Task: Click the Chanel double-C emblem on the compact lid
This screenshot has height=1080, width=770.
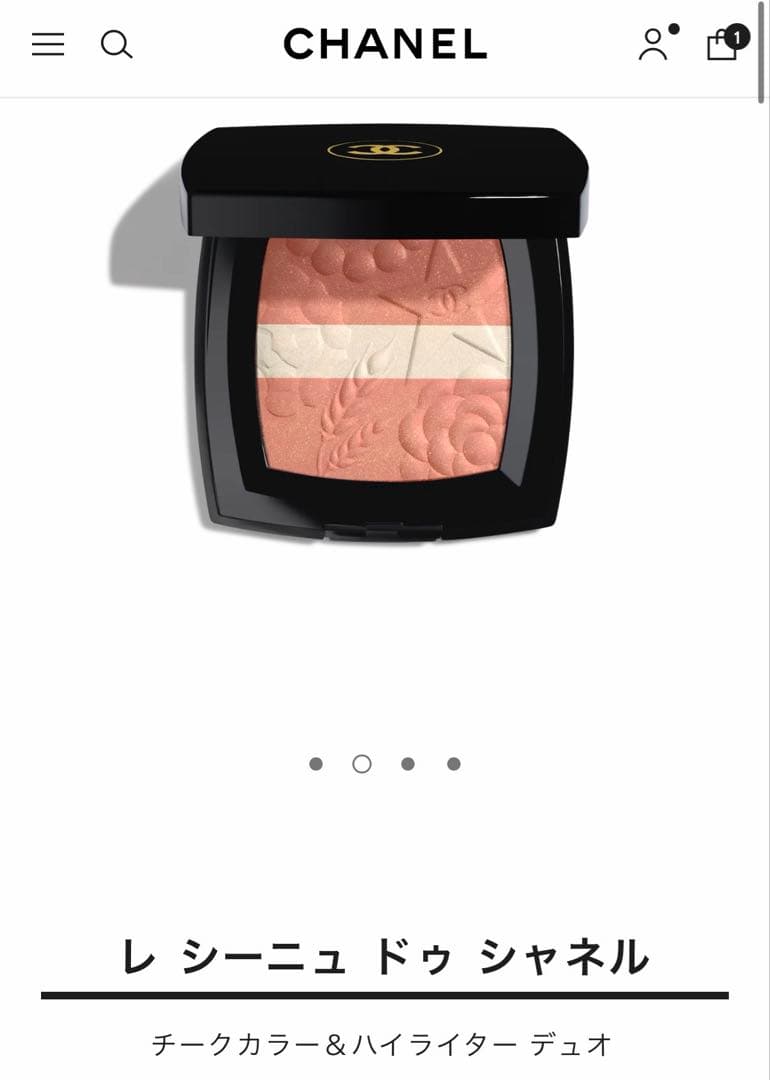Action: 385,150
